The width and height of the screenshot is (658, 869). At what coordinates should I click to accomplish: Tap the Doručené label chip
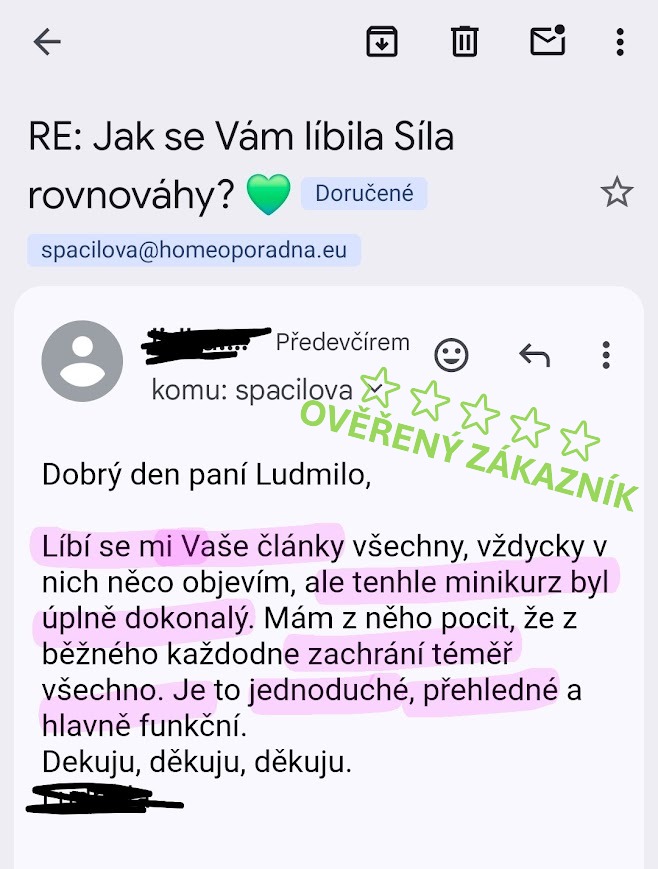[x=364, y=193]
